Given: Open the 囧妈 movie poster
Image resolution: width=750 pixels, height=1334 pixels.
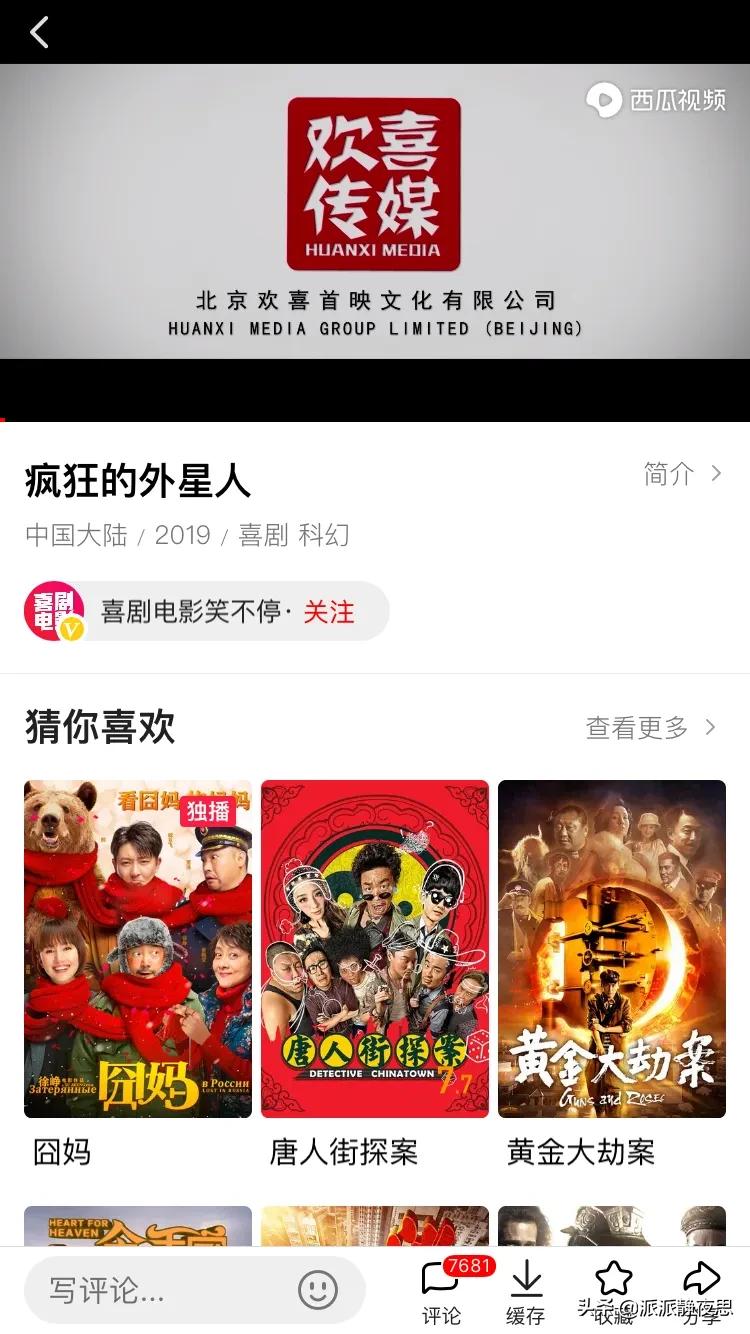Looking at the screenshot, I should 138,948.
